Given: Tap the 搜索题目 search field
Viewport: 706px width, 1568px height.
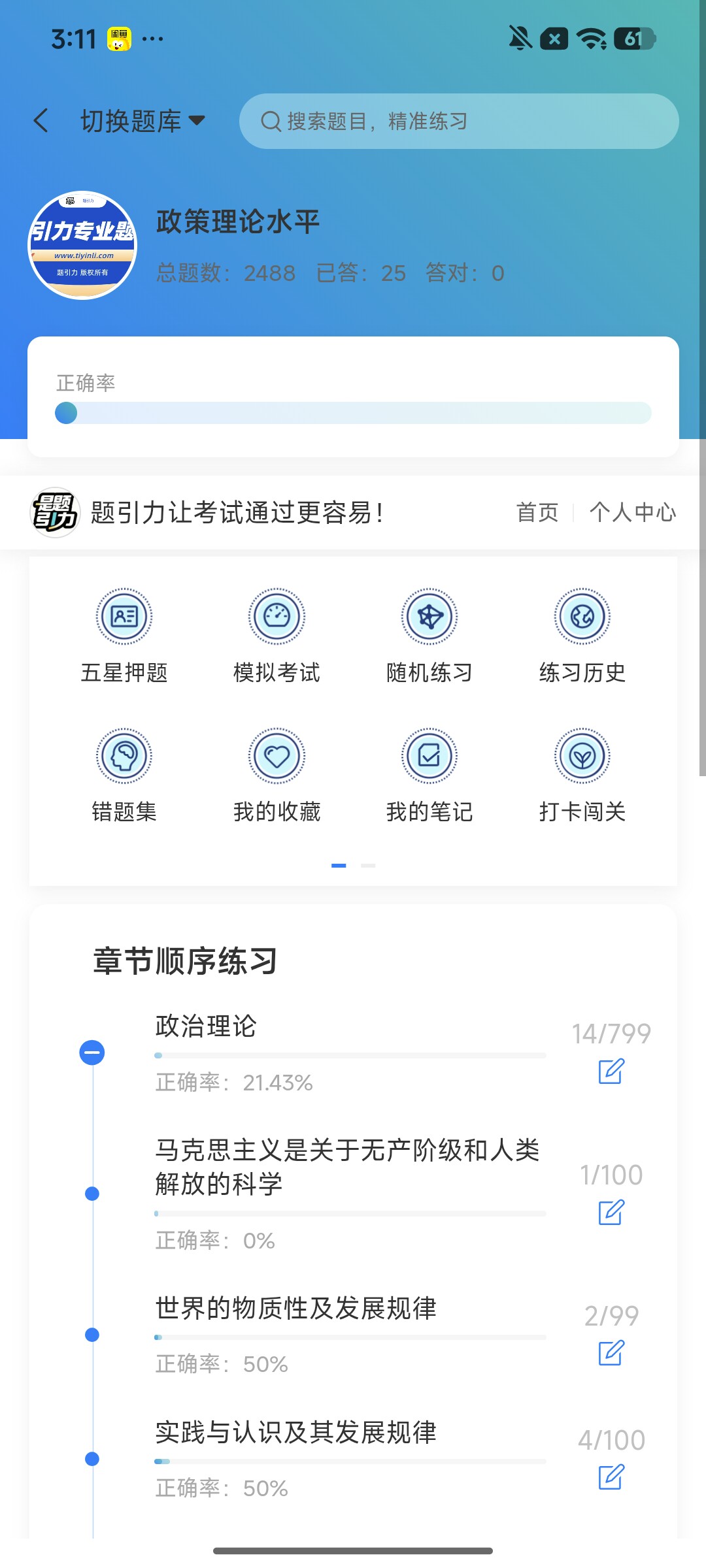Looking at the screenshot, I should coord(459,121).
